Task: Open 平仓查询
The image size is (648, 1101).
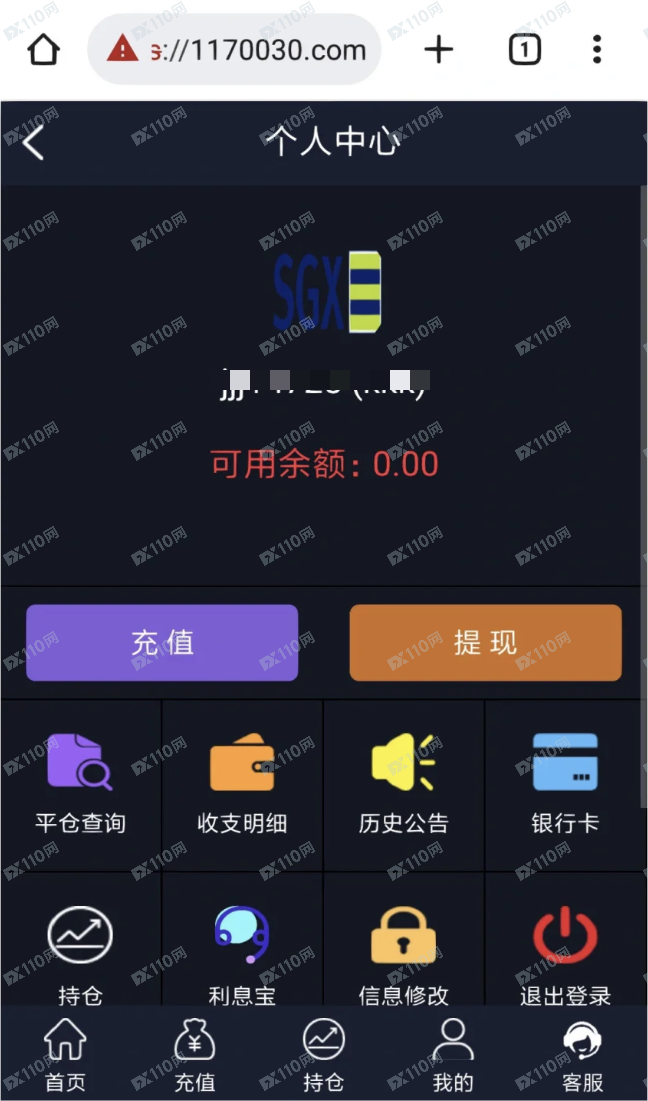Action: (x=80, y=784)
